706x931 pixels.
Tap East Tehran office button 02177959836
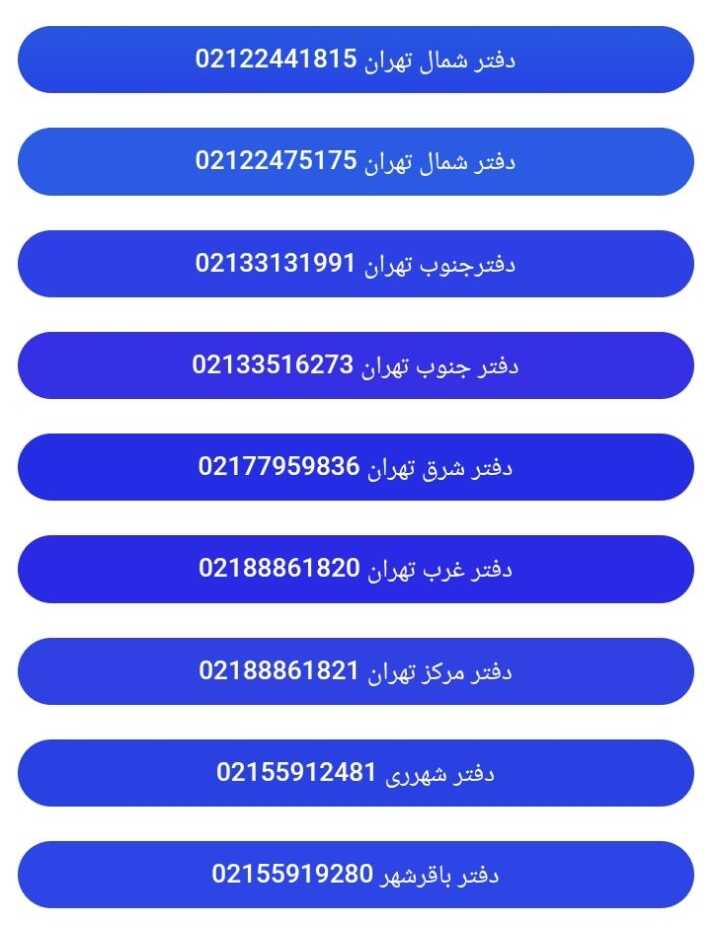click(x=355, y=467)
